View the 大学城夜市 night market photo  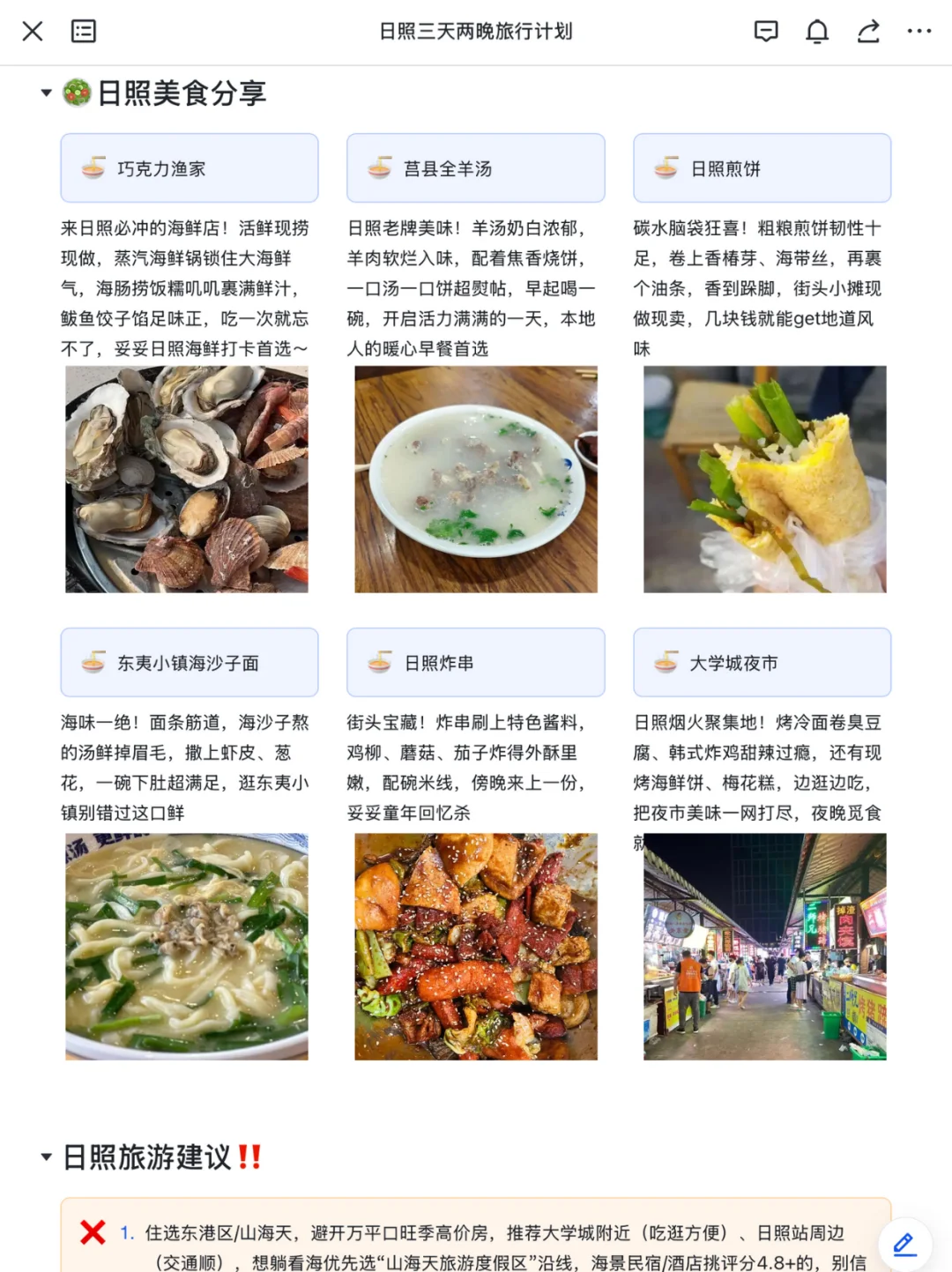(x=764, y=946)
